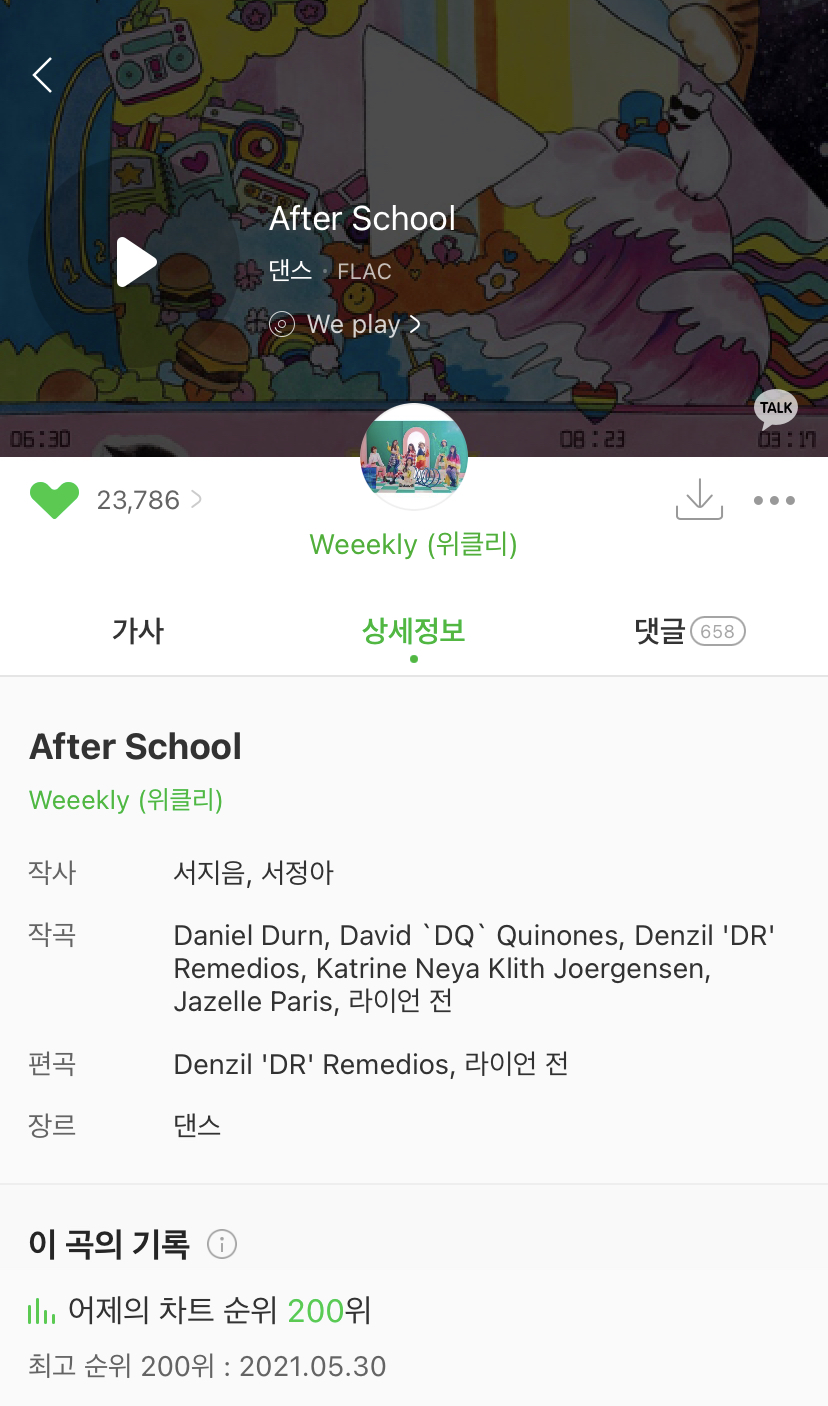Switch to the 가사 lyrics tab
Screen dimensions: 828x1406
[x=138, y=630]
